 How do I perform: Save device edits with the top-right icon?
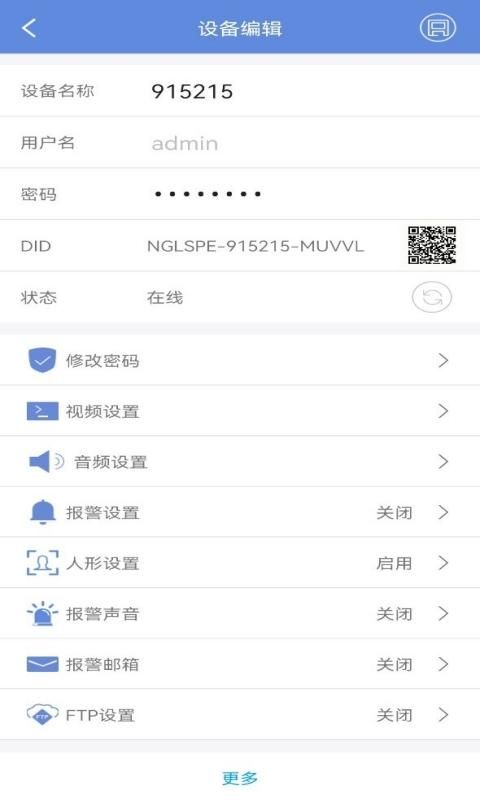click(x=438, y=28)
